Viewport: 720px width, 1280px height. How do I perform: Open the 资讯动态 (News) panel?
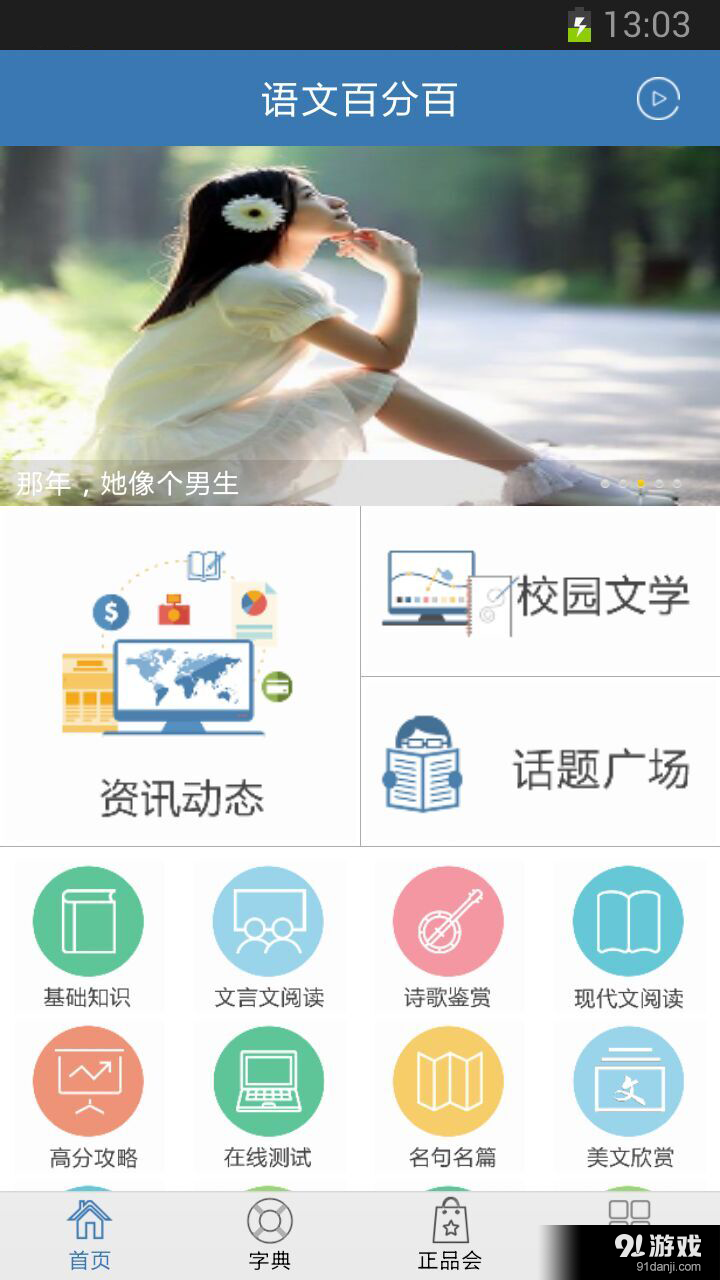pos(180,676)
